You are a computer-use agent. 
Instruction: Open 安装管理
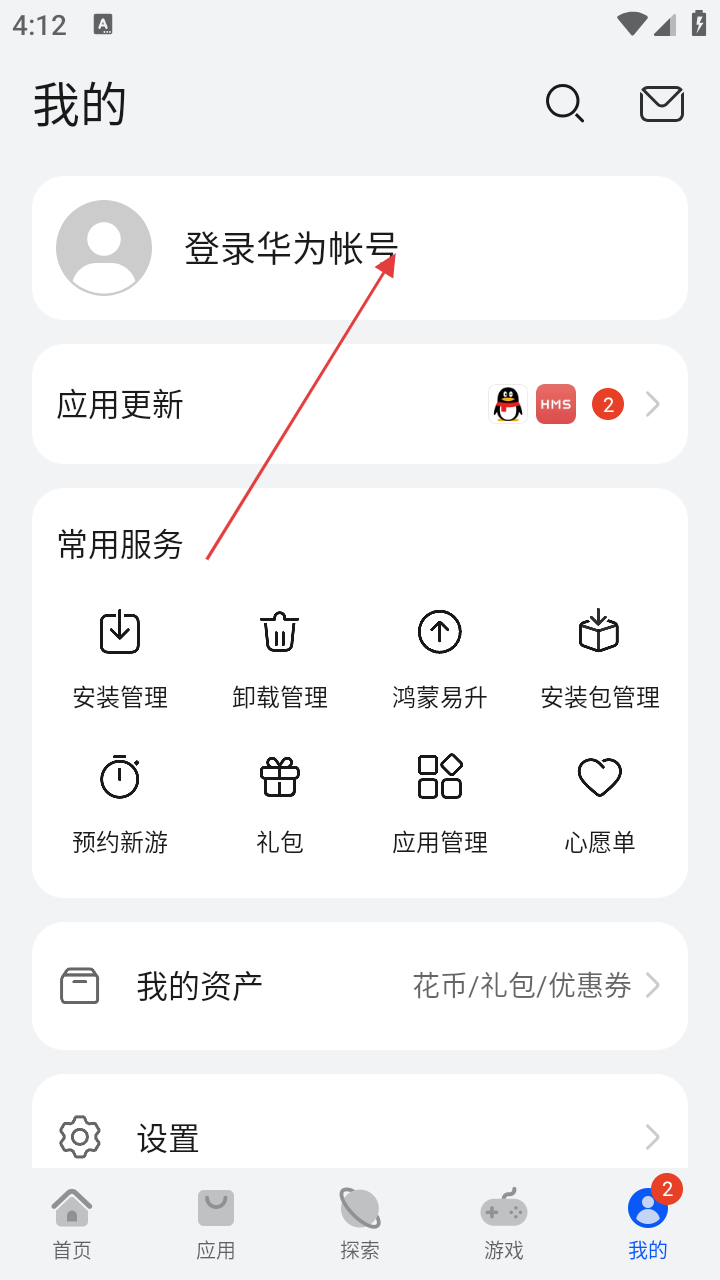tap(120, 655)
